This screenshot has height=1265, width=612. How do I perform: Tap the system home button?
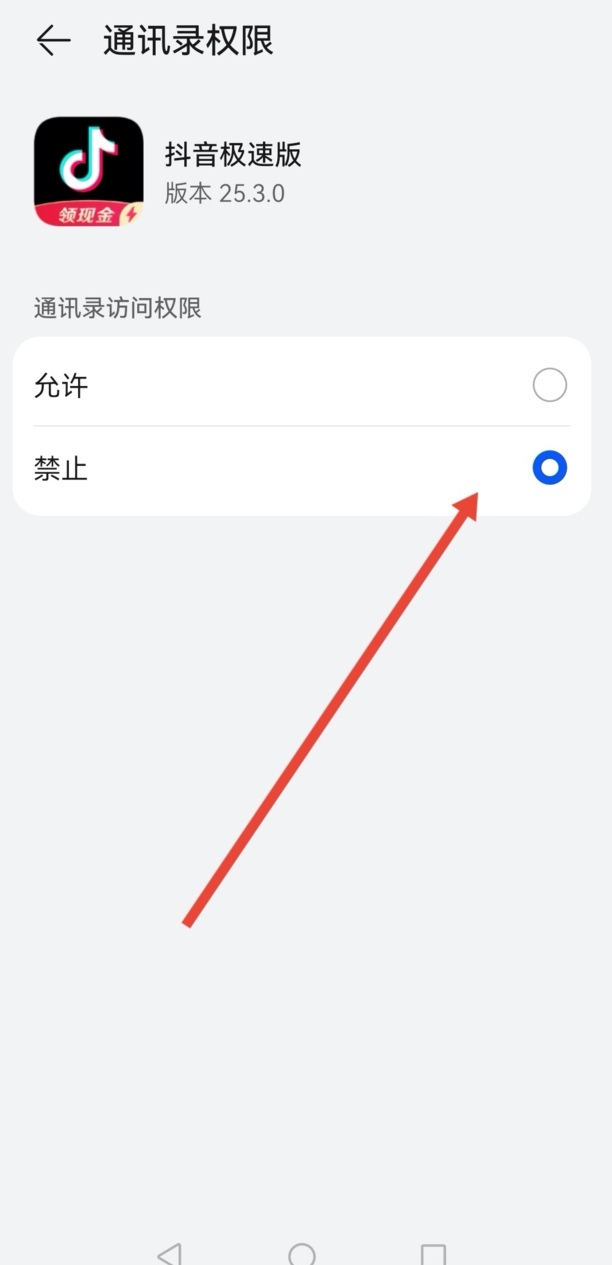(x=301, y=1254)
